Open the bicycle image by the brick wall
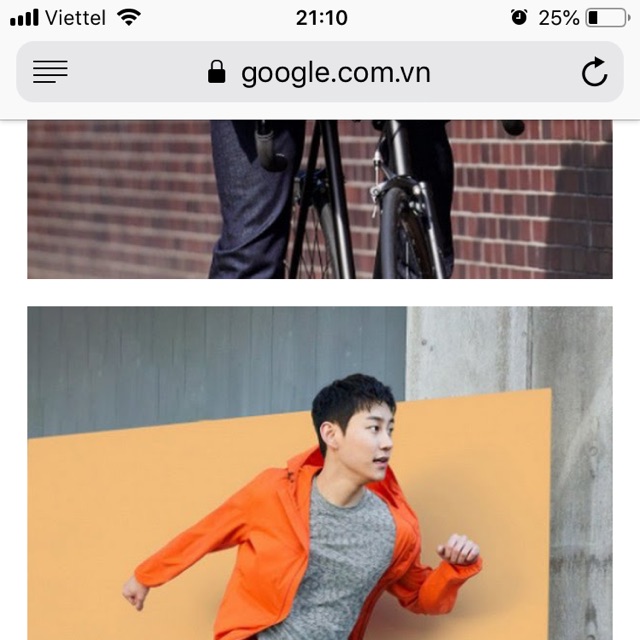This screenshot has height=640, width=640. coord(320,199)
